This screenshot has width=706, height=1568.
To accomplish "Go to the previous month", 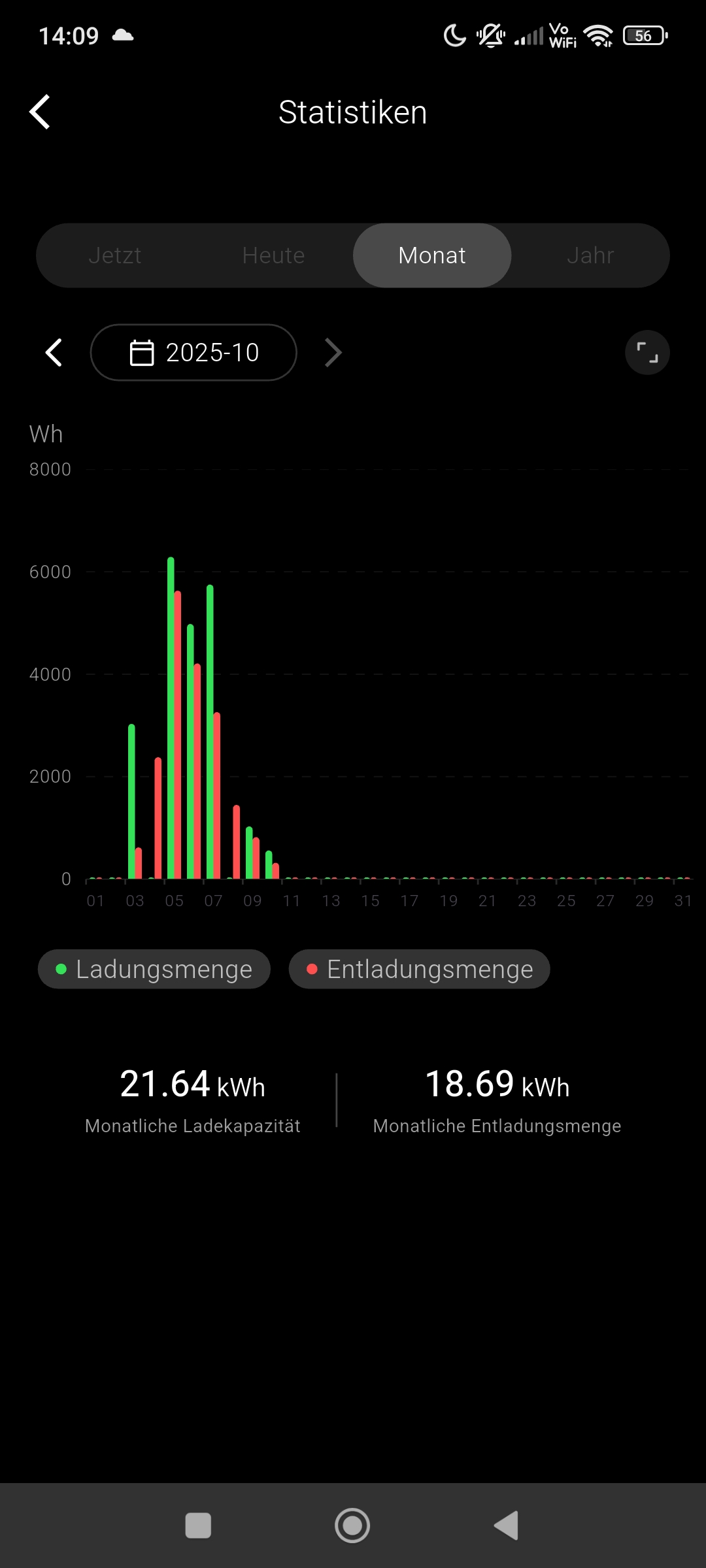I will tap(54, 353).
